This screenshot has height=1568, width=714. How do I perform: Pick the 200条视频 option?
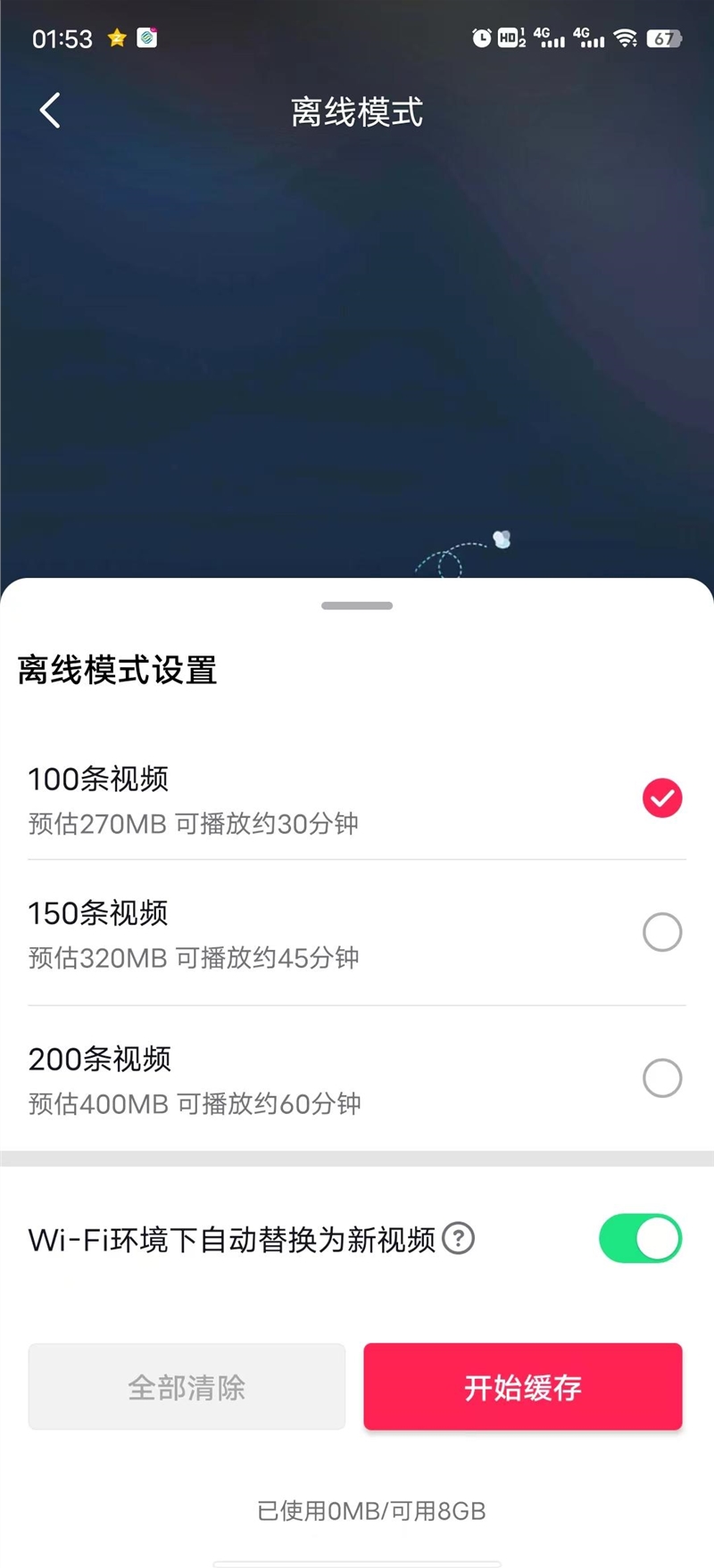point(661,1077)
